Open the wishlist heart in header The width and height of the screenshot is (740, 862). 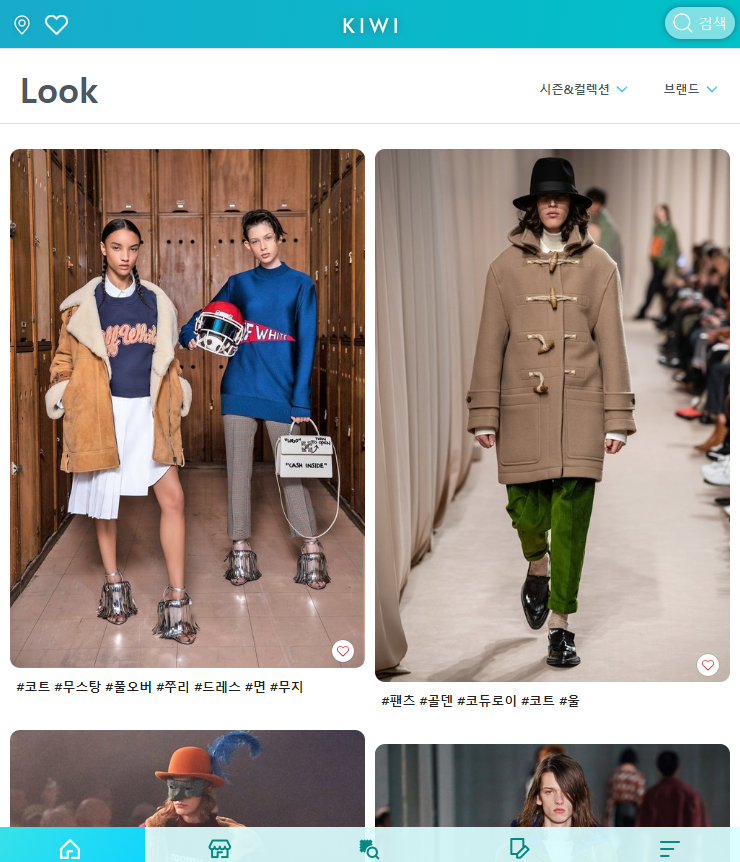tap(56, 25)
